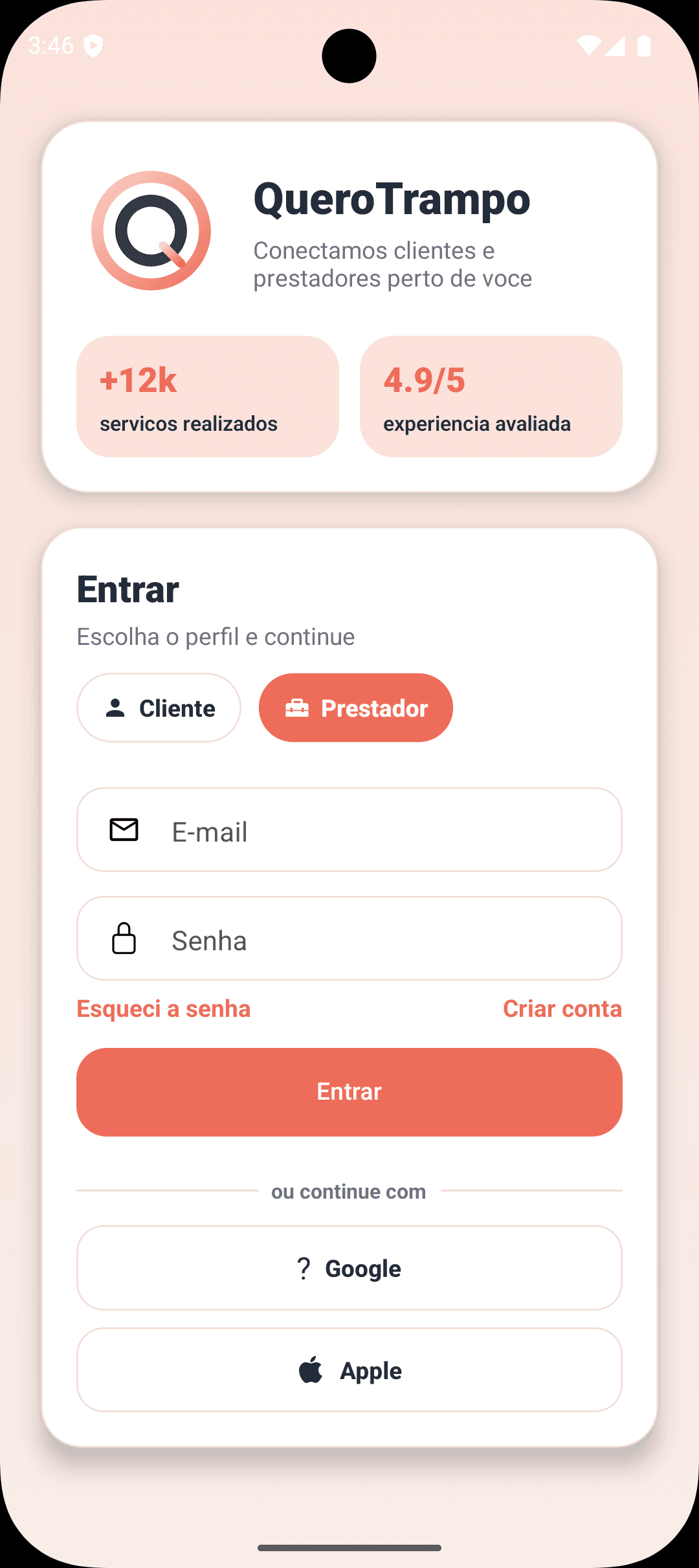Image resolution: width=699 pixels, height=1568 pixels.
Task: Click the padlock icon in the Senha field
Action: click(124, 939)
